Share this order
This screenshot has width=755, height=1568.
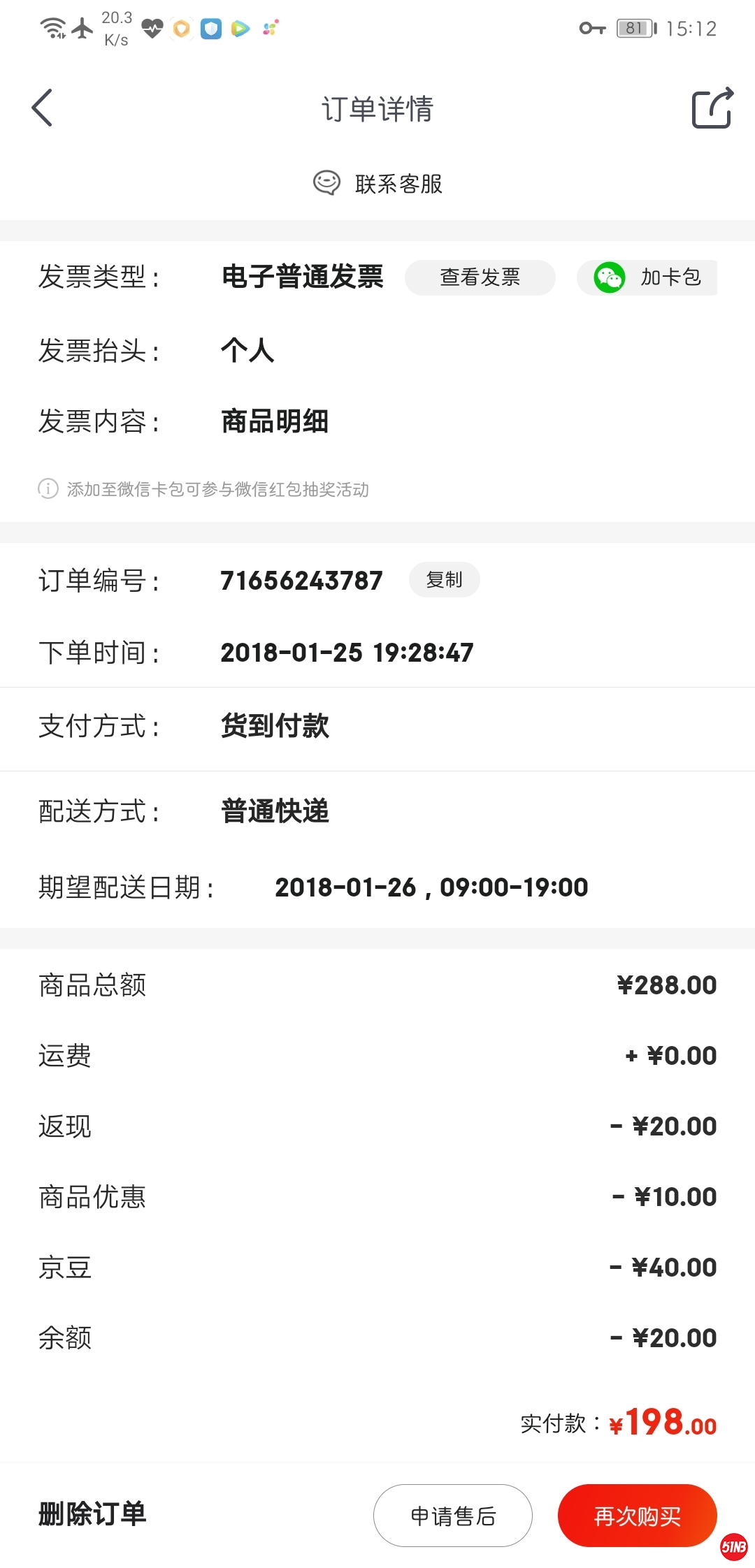[712, 108]
